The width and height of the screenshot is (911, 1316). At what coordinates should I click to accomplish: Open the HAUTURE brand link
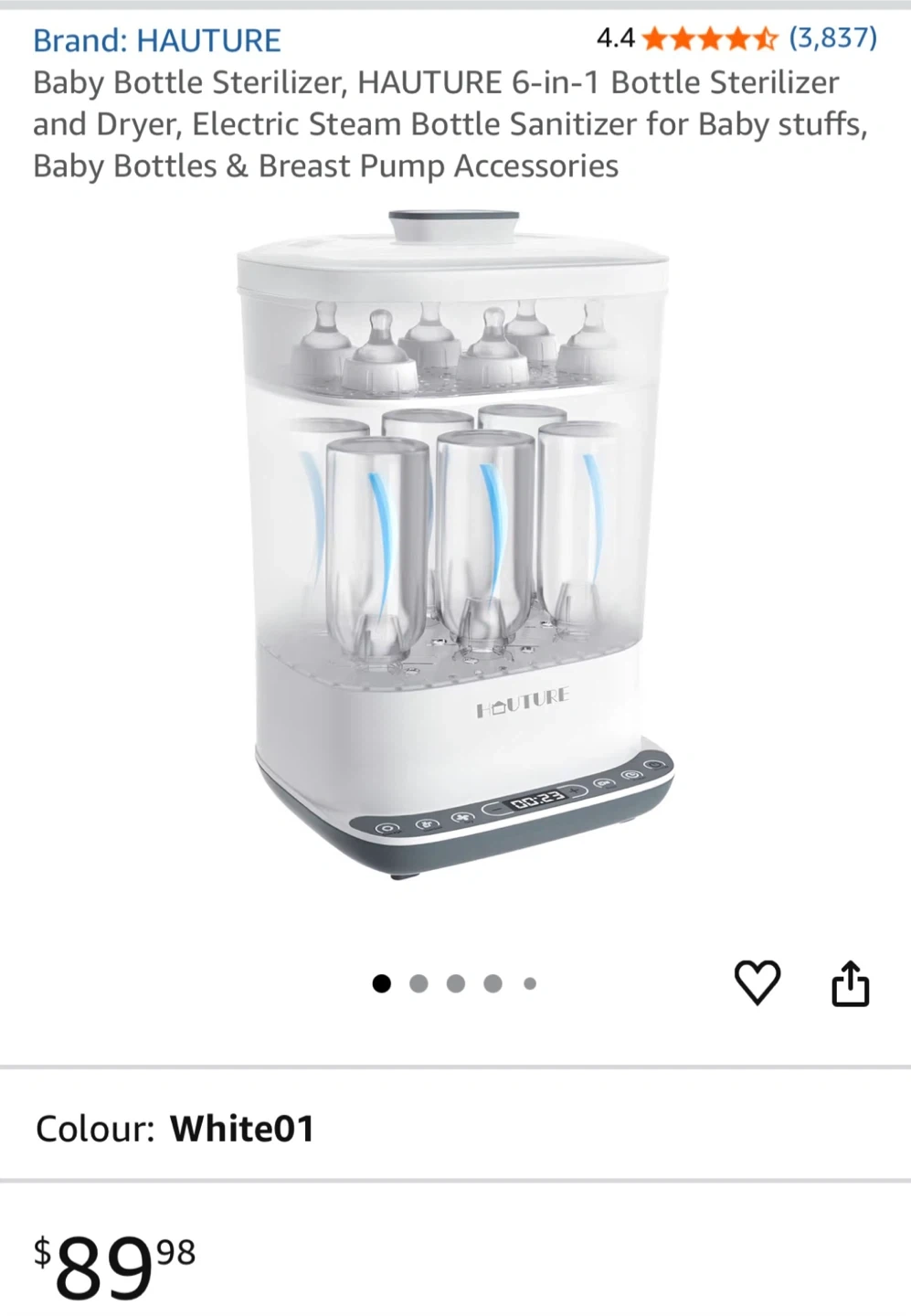[156, 40]
